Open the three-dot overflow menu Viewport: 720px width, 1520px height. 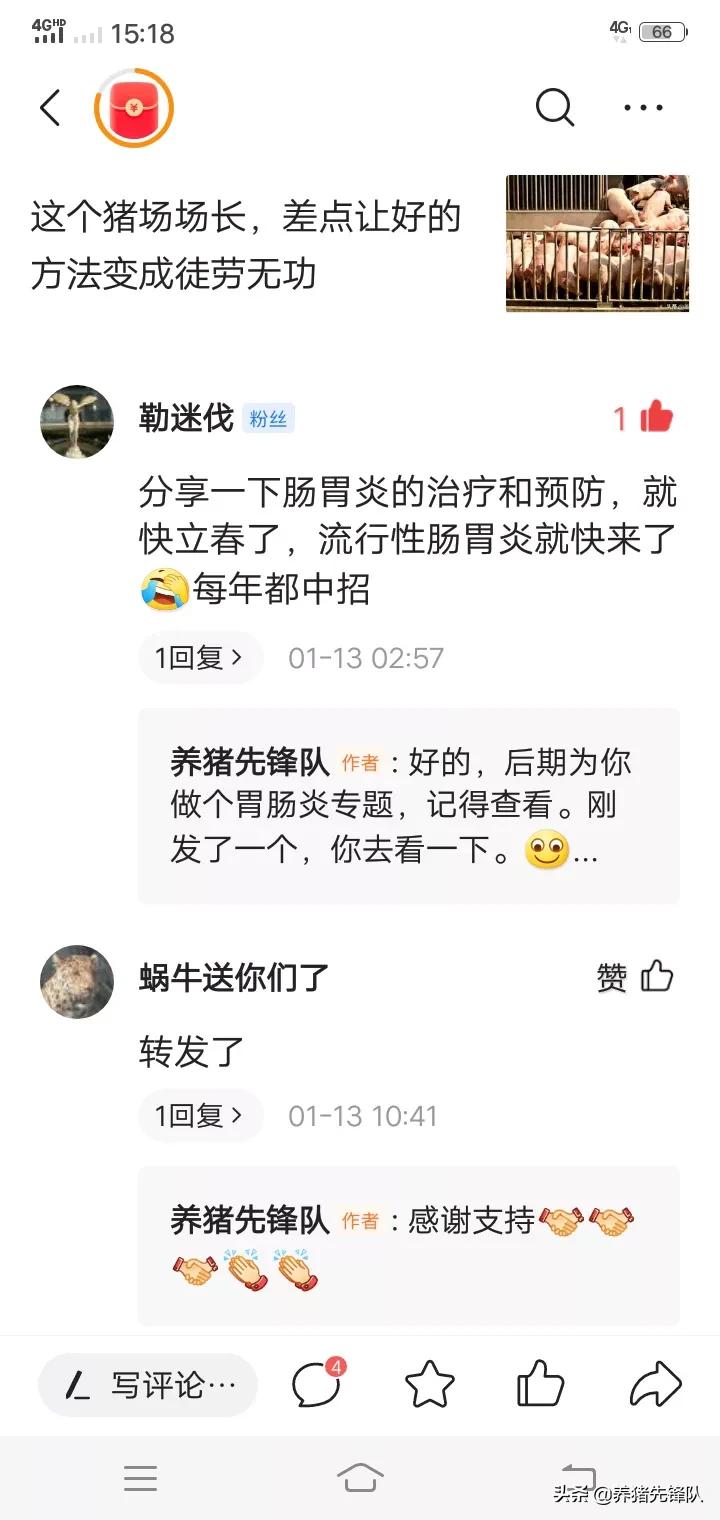(643, 108)
